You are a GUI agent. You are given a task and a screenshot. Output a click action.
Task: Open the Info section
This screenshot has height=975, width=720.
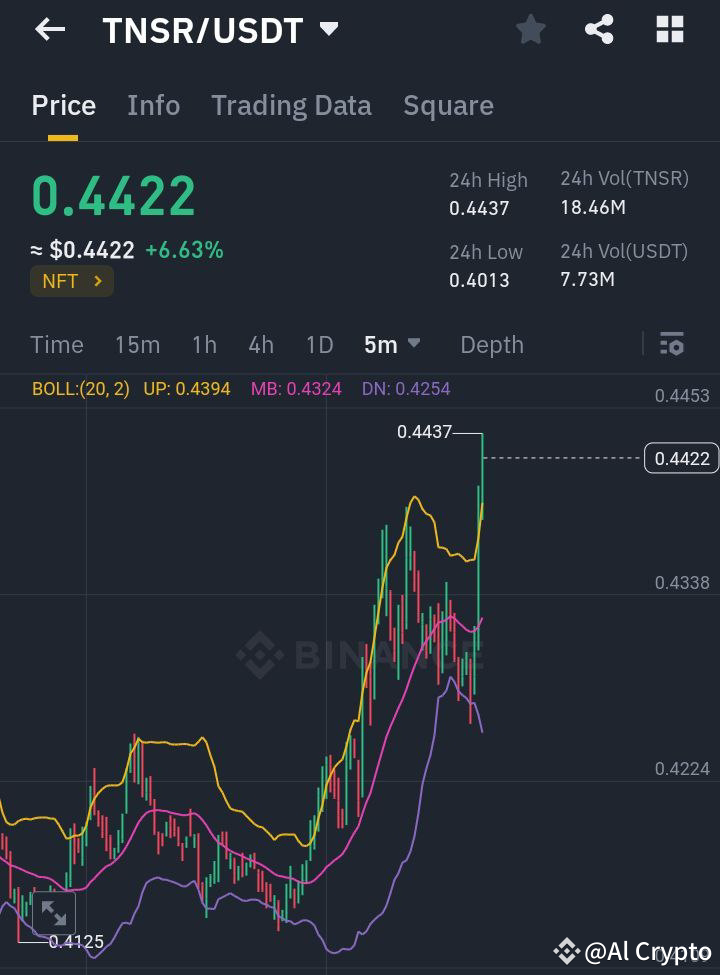[x=153, y=105]
